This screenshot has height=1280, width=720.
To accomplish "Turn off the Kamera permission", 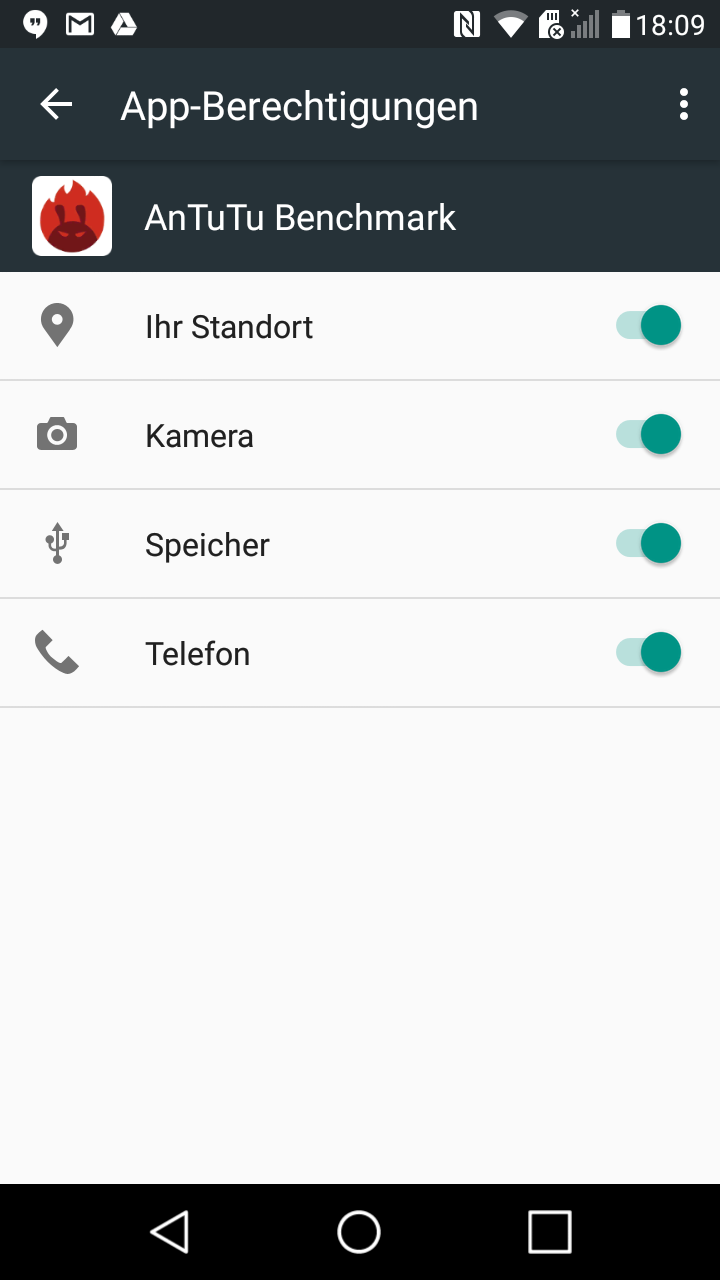I will 649,435.
